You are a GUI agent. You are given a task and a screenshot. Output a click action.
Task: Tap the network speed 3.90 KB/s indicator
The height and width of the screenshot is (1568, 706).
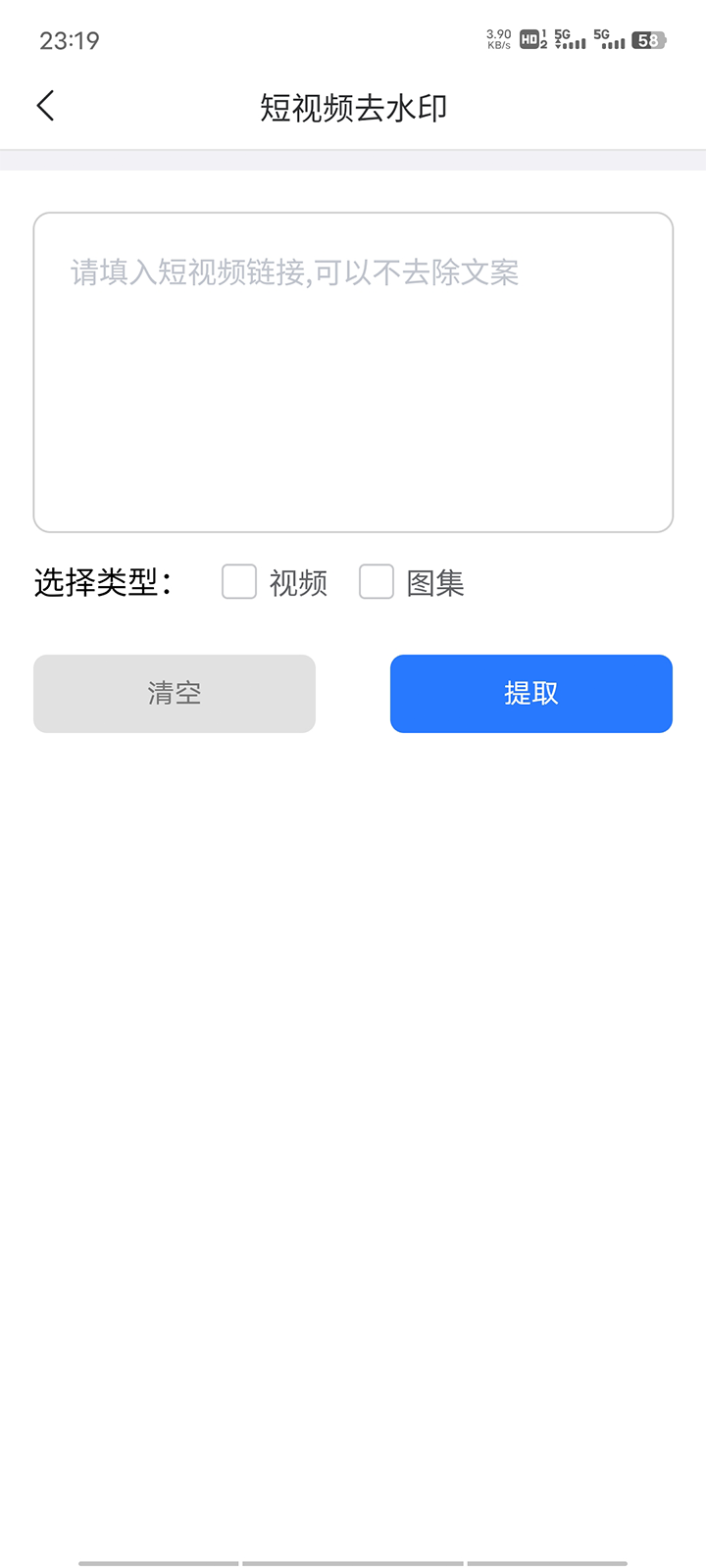pyautogui.click(x=496, y=39)
